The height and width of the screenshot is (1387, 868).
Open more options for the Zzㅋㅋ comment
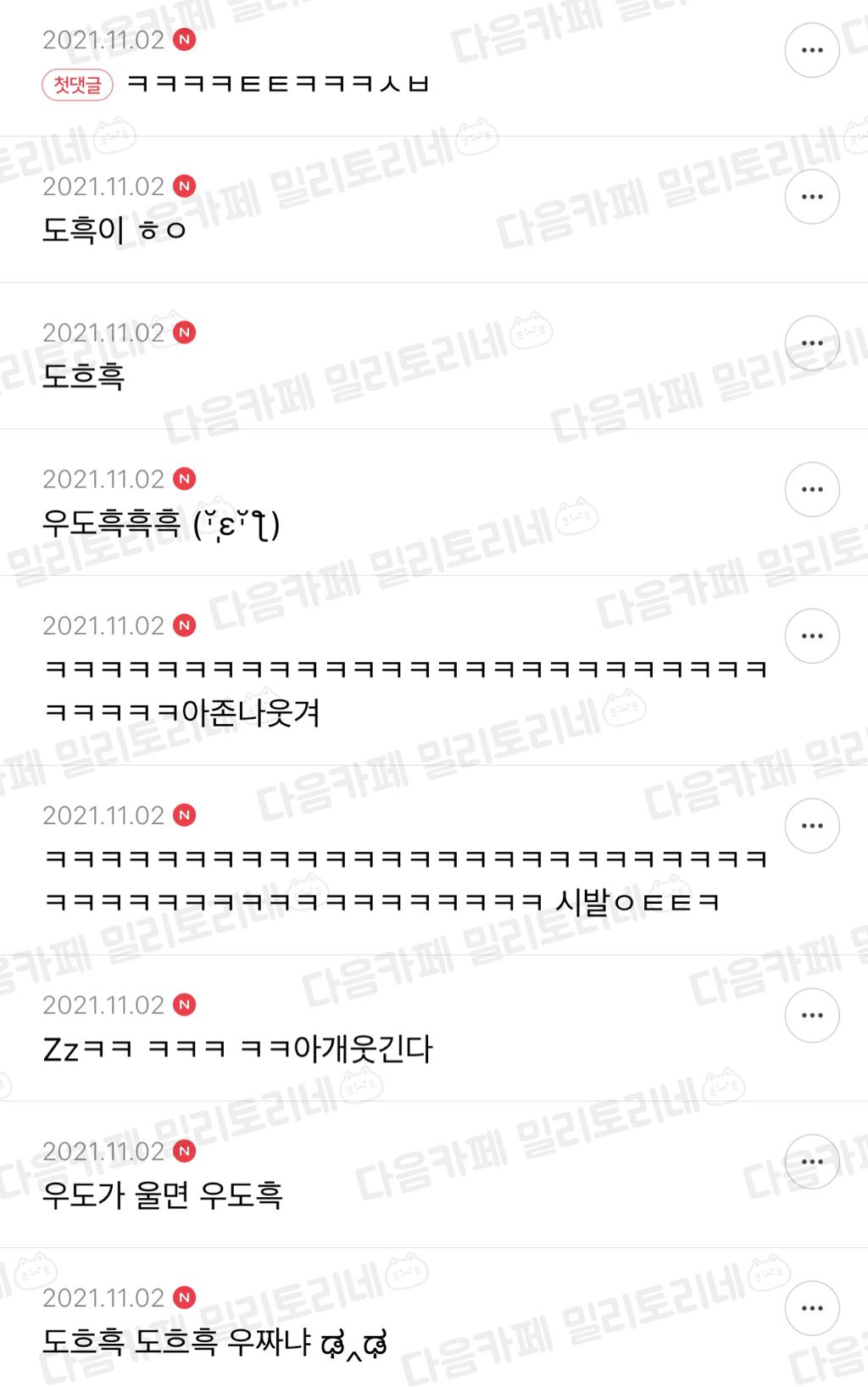pos(811,1015)
